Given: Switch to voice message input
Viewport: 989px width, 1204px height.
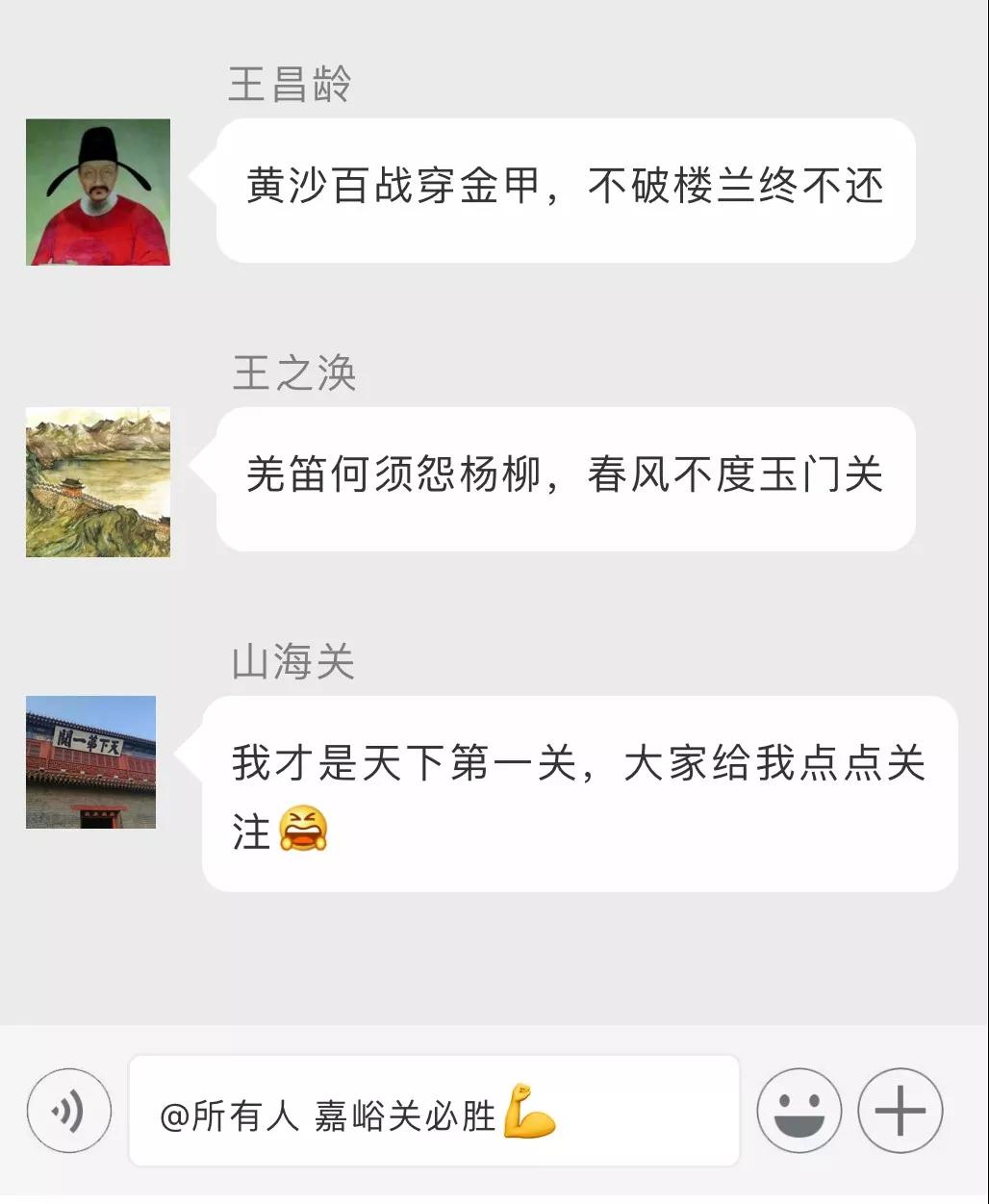Looking at the screenshot, I should pos(69,1112).
